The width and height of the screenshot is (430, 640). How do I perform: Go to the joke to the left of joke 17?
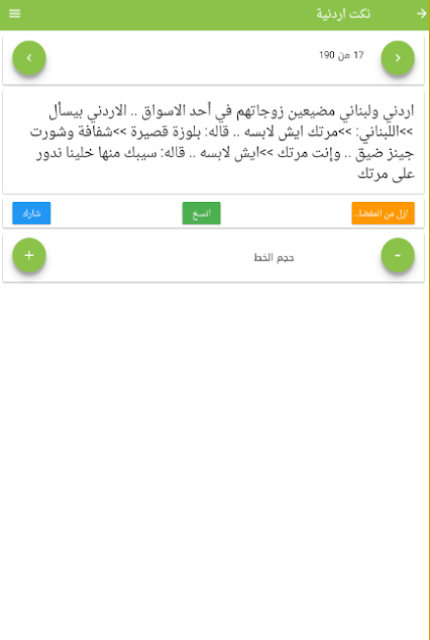(x=29, y=58)
